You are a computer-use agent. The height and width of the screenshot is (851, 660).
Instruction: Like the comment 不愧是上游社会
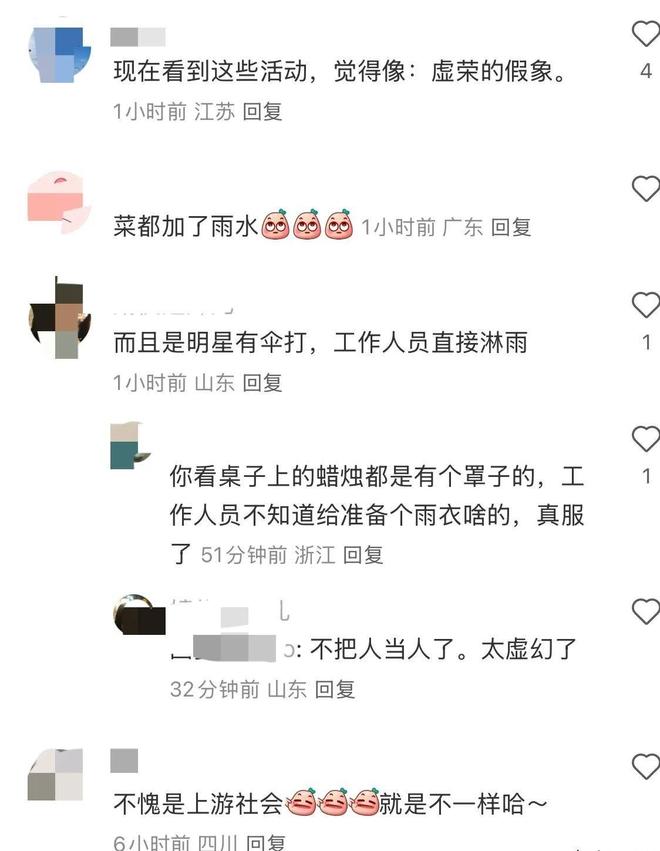coord(646,767)
